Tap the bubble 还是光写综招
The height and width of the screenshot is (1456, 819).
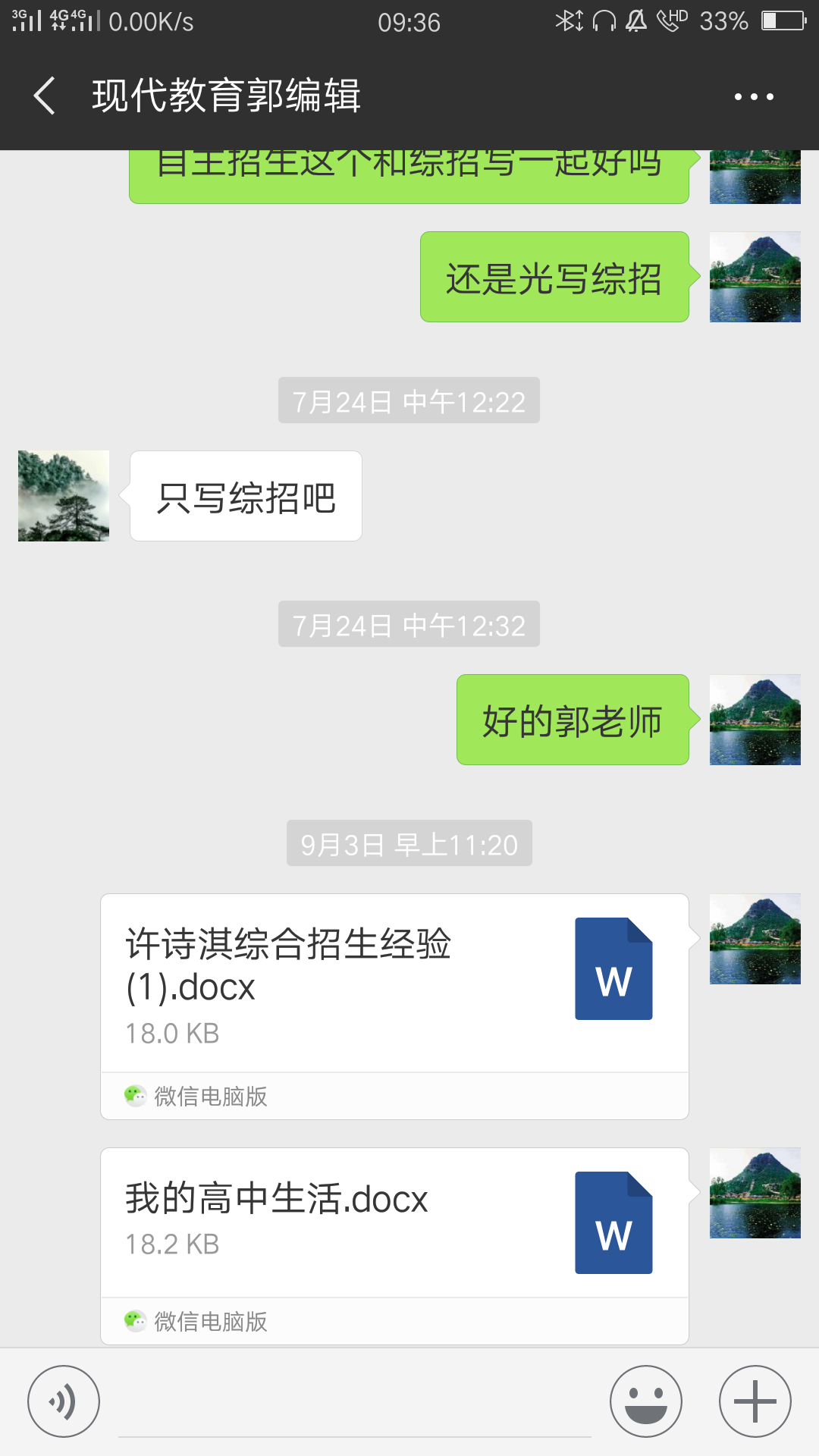[x=553, y=276]
